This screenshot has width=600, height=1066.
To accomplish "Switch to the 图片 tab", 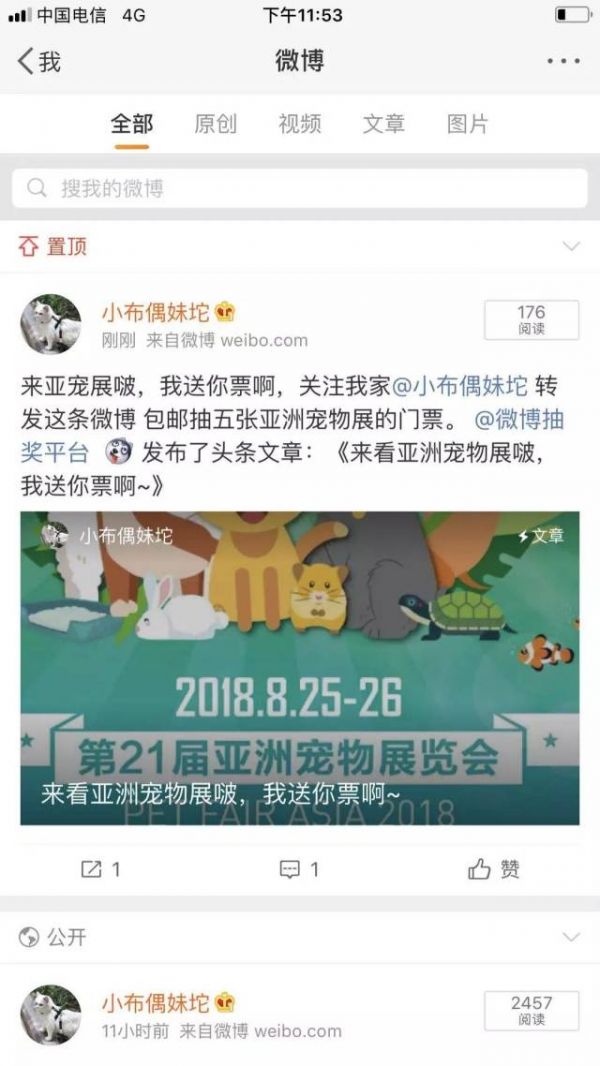I will point(468,124).
